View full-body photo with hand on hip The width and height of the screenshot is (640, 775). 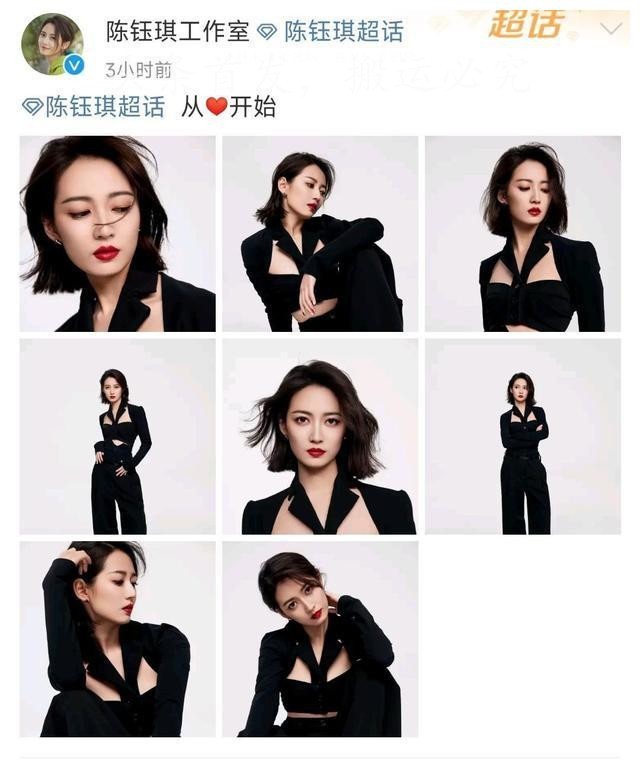point(117,436)
